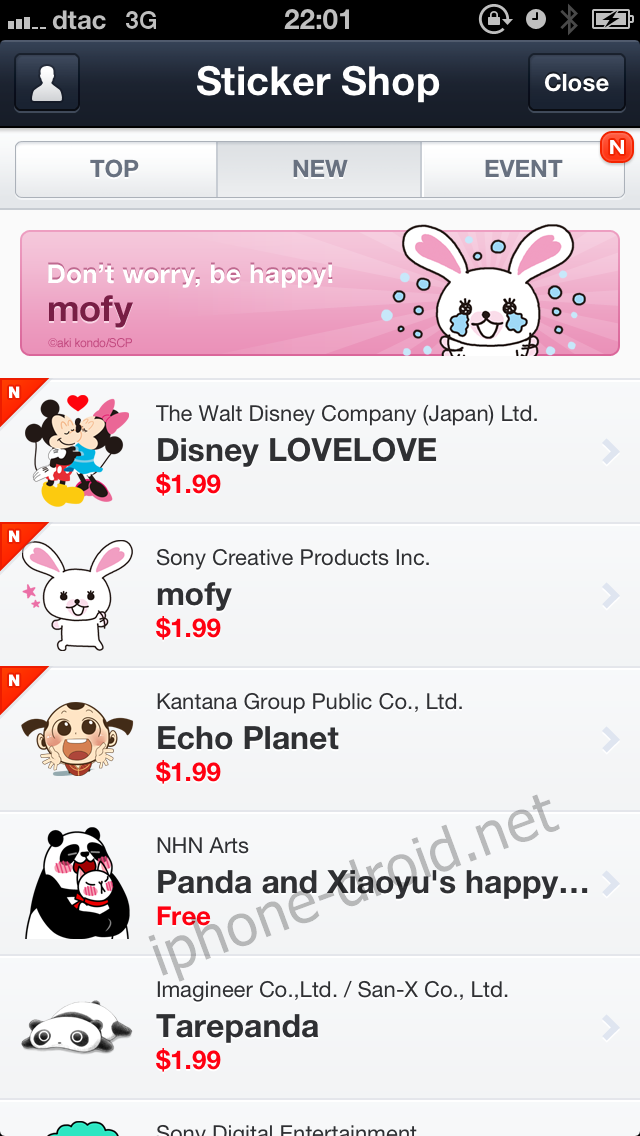The image size is (640, 1136).
Task: Open the Echo Planet stickers
Action: click(320, 739)
